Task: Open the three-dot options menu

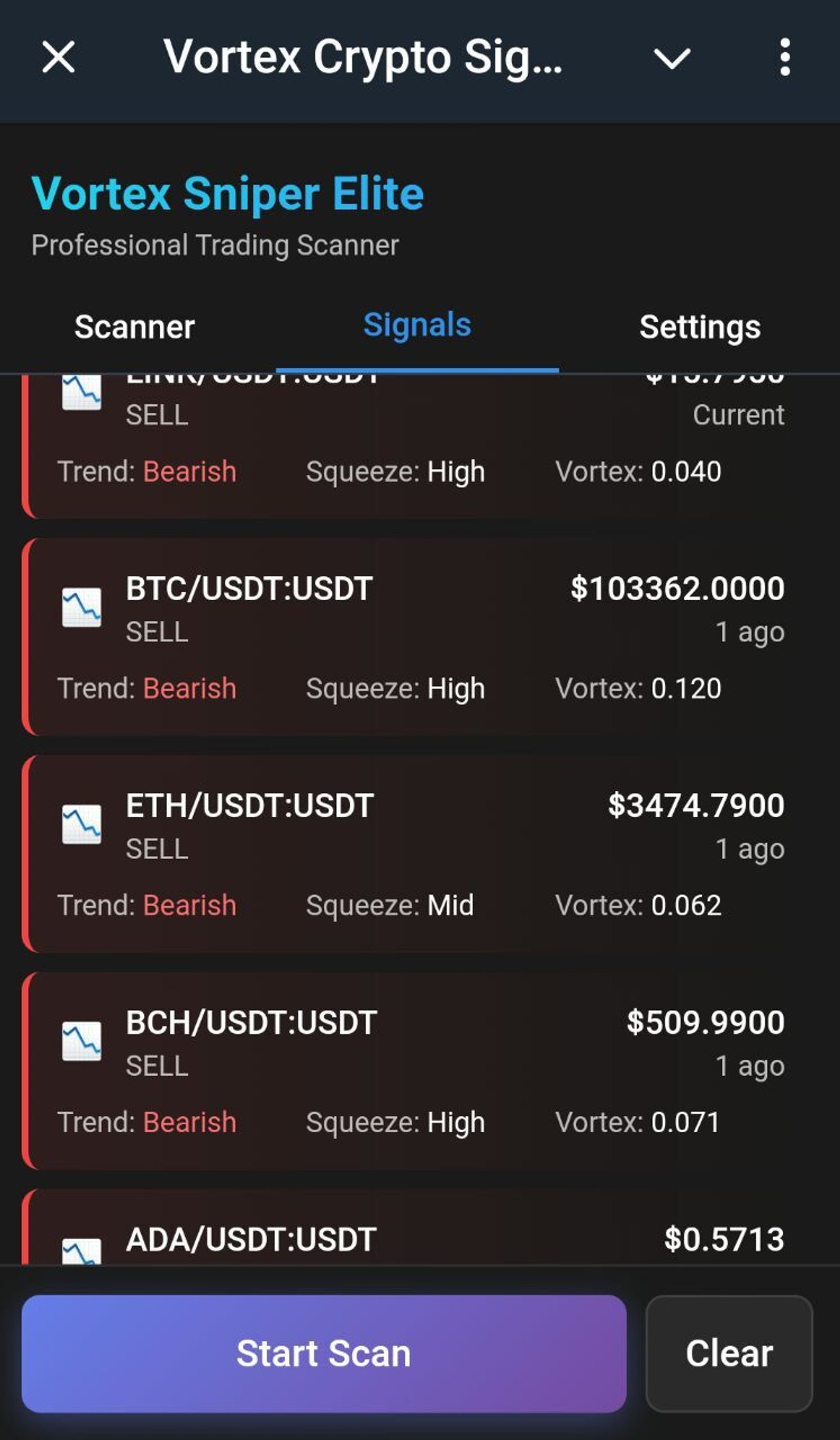Action: (786, 57)
